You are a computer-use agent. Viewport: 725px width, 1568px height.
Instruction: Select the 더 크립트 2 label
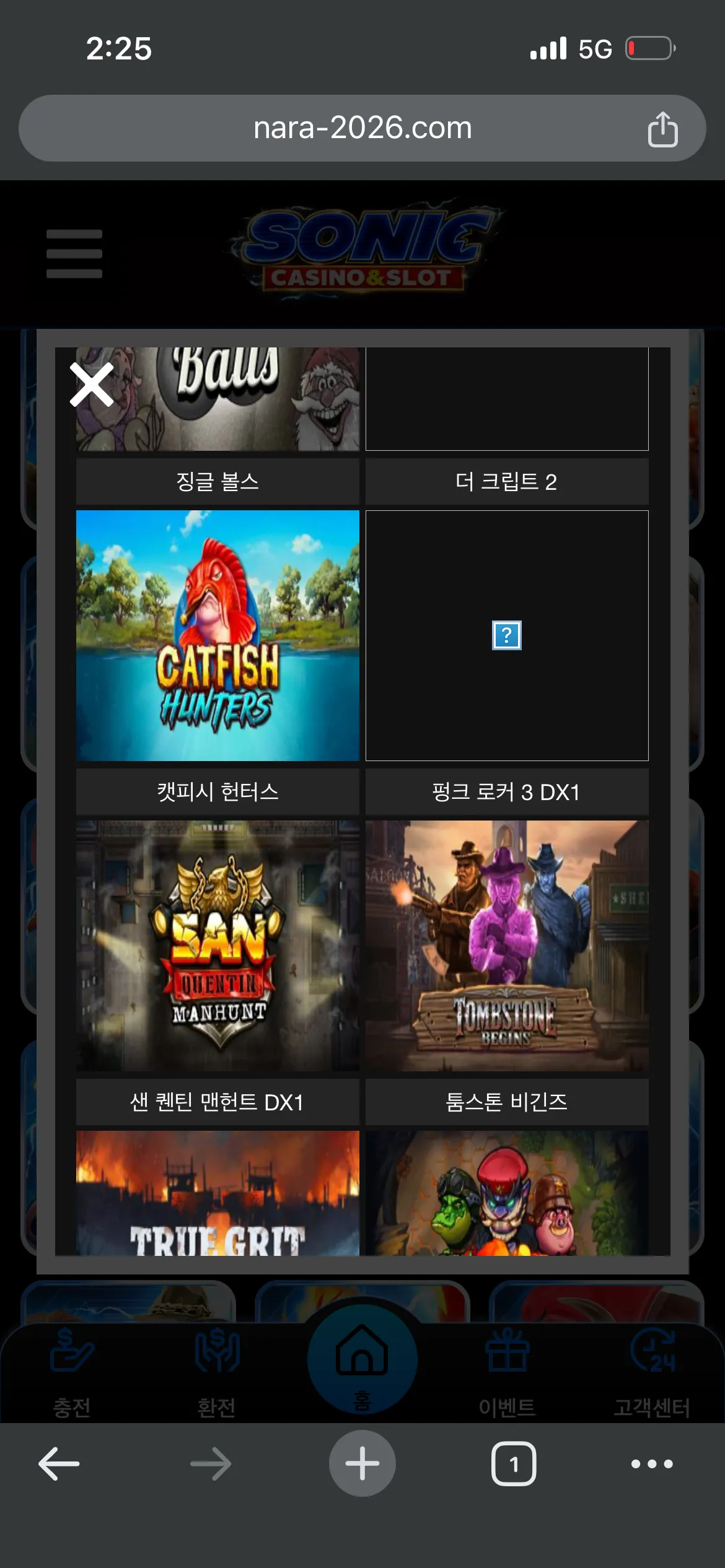pyautogui.click(x=507, y=481)
